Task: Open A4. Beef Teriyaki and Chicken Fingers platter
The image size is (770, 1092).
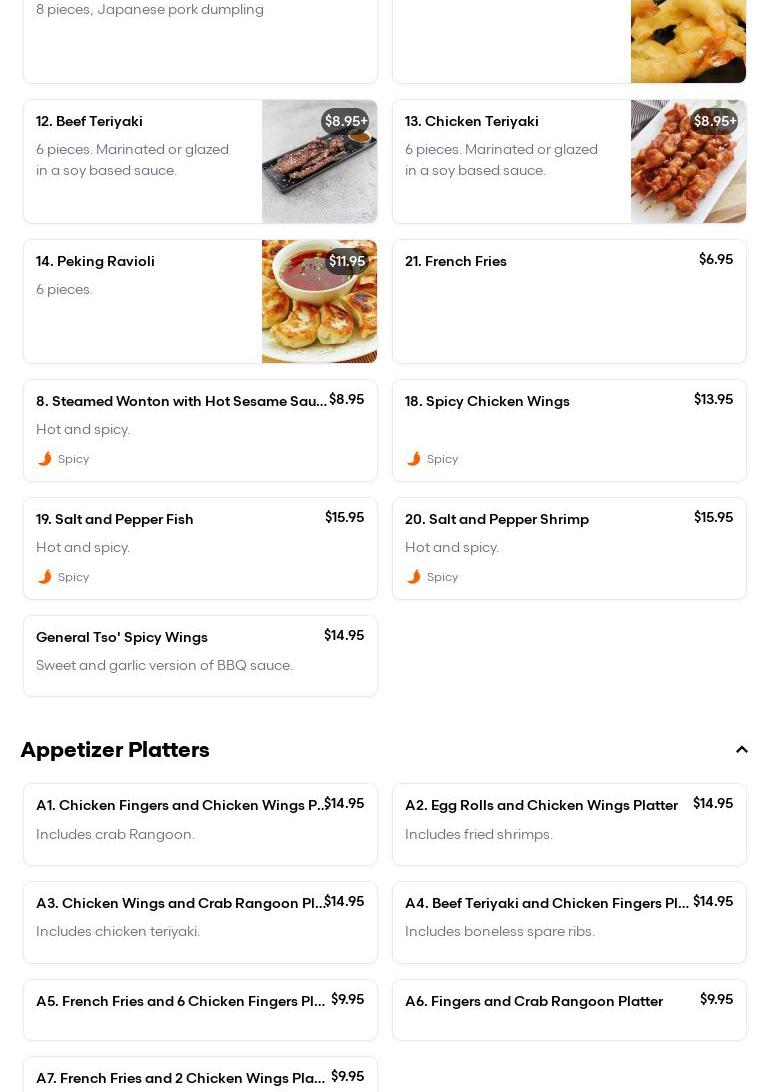Action: click(x=569, y=922)
